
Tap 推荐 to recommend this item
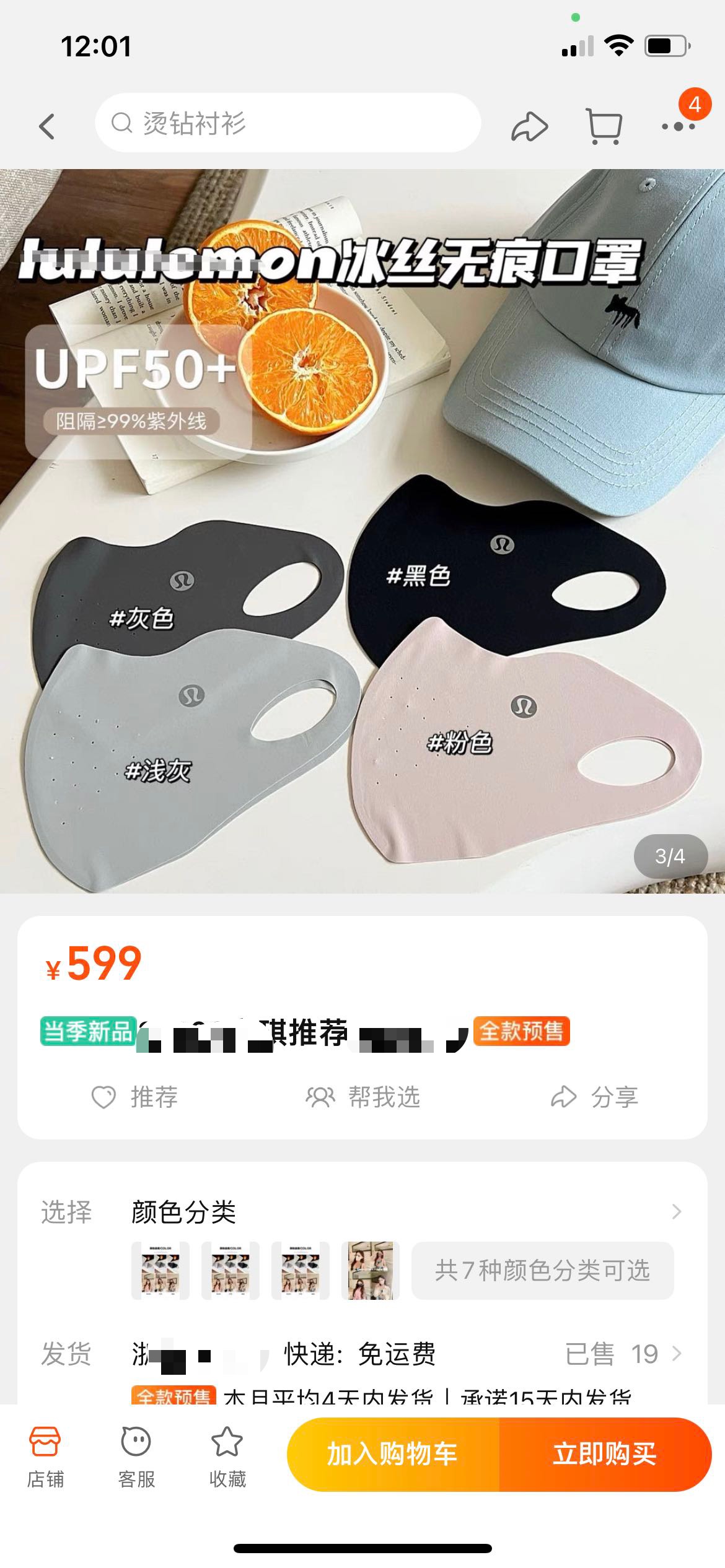pos(135,1097)
